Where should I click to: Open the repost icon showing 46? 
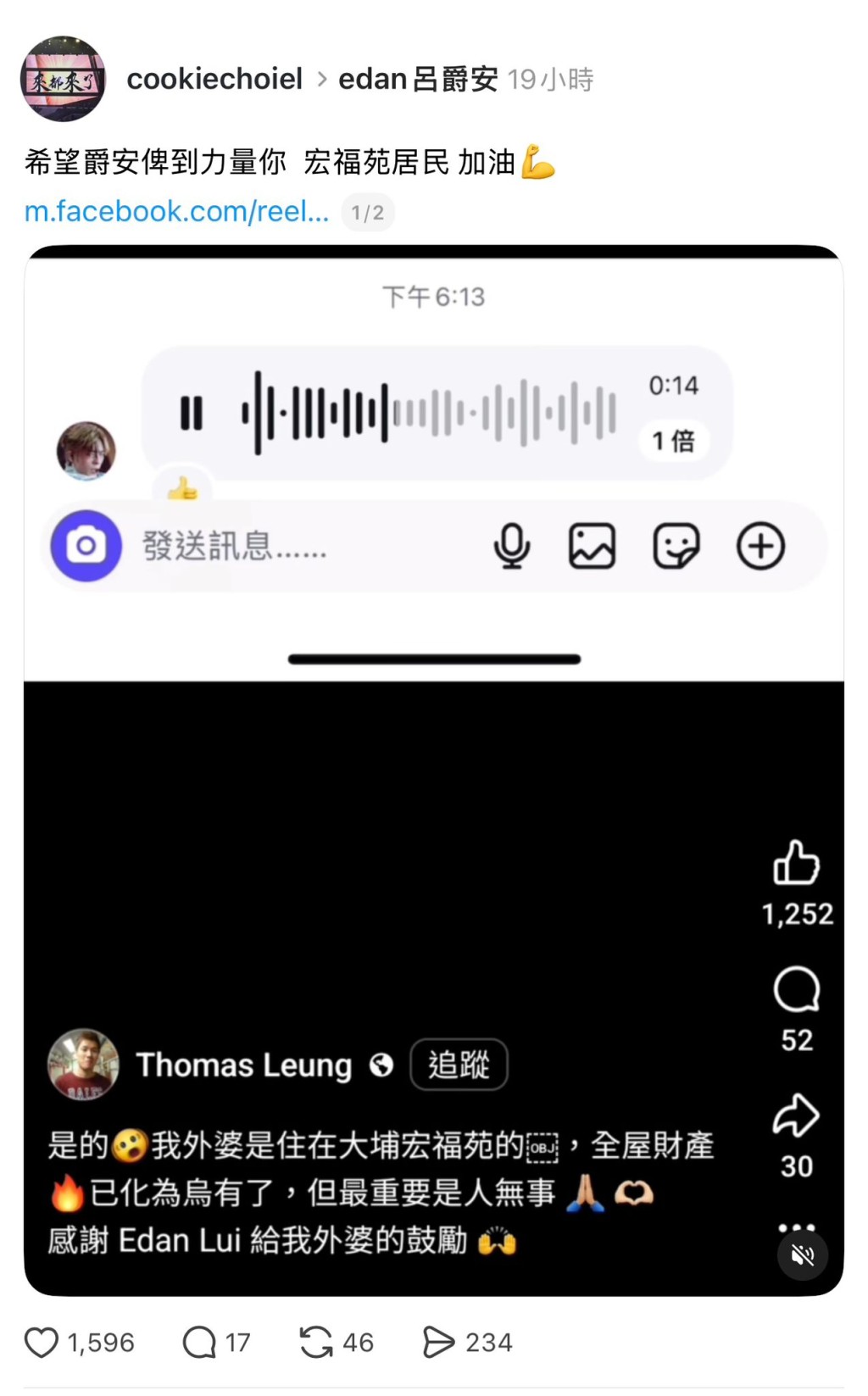coord(316,1342)
